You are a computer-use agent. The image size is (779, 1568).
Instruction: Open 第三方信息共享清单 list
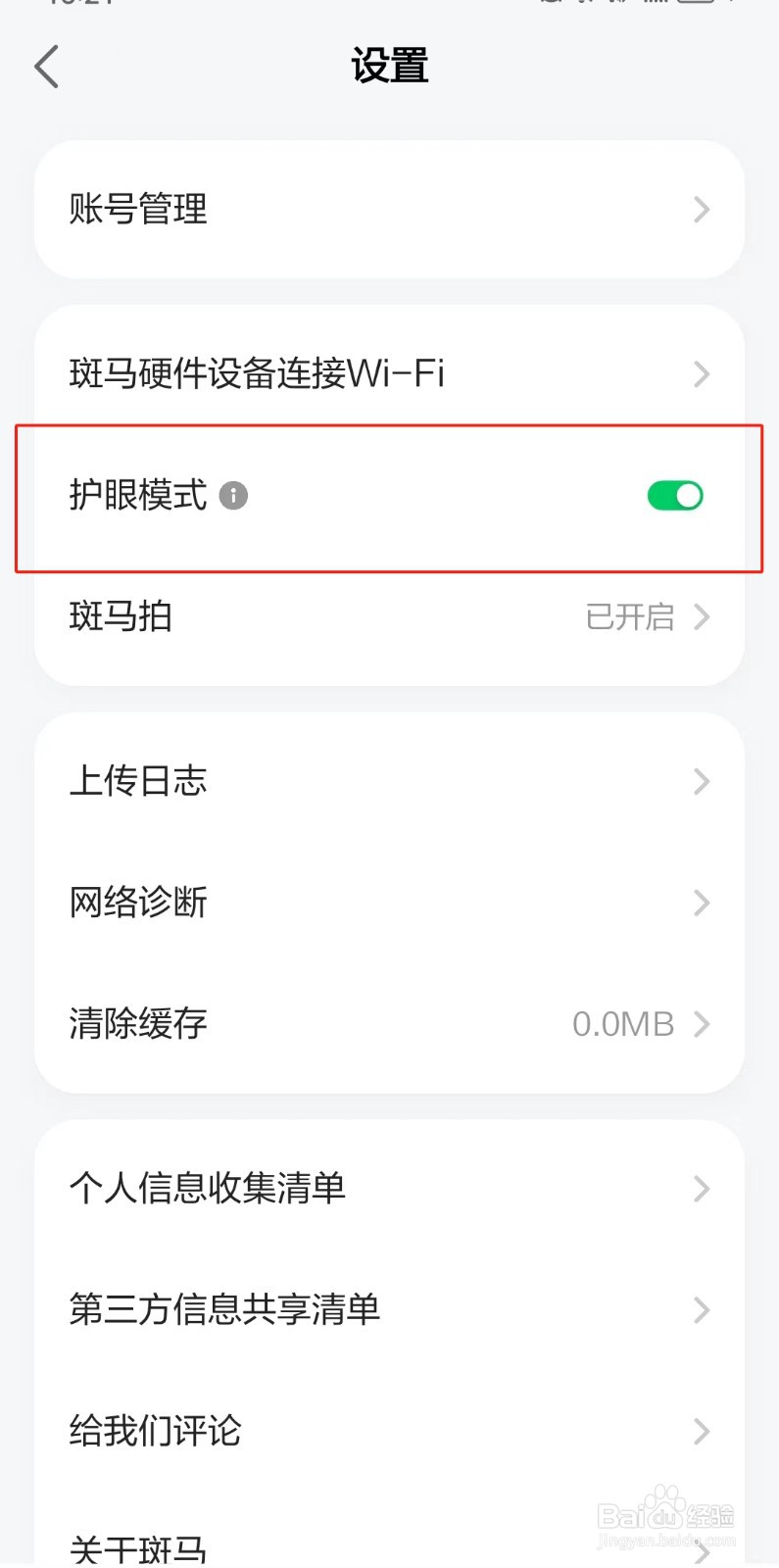[389, 1310]
